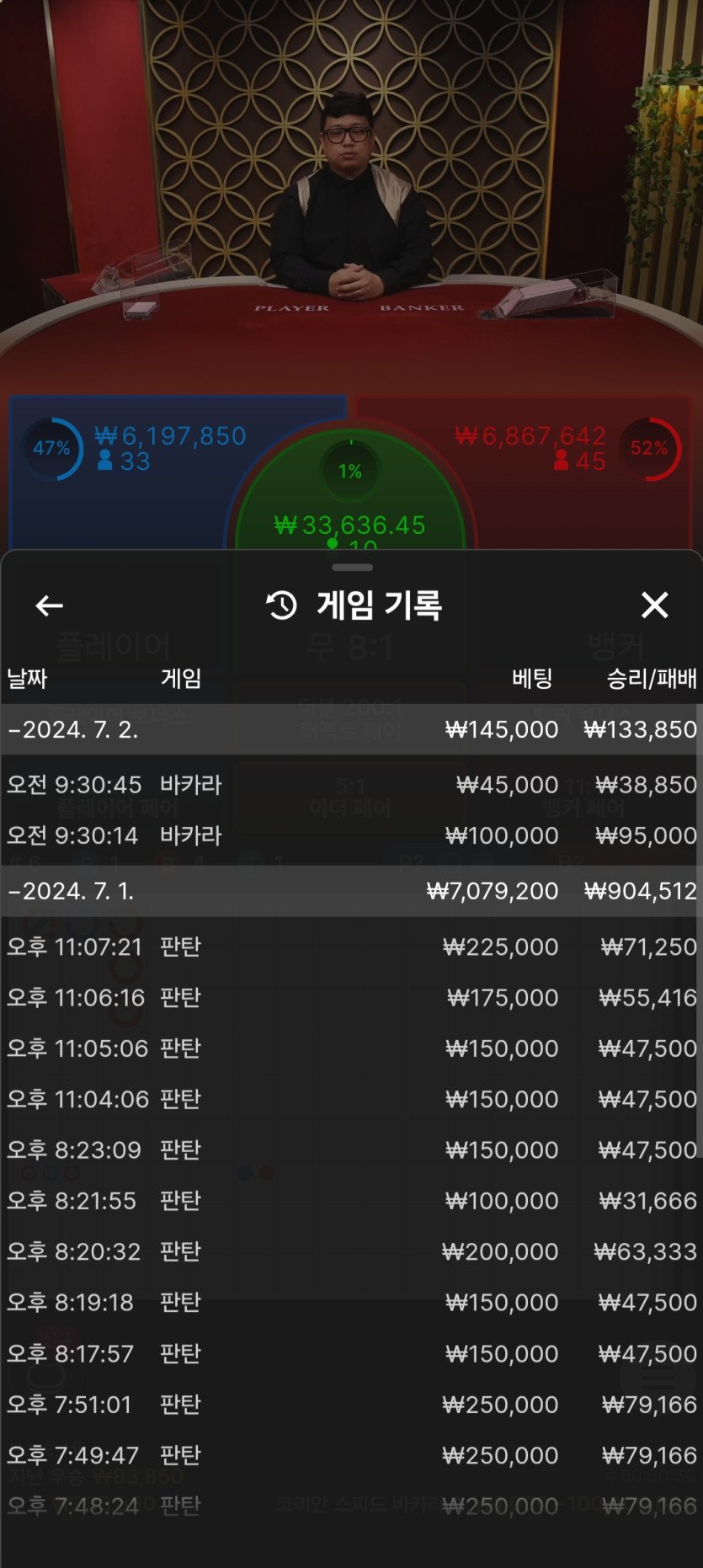Open the 오후 8:20:32 판탄 record
703x1568 pixels.
coord(351,1251)
